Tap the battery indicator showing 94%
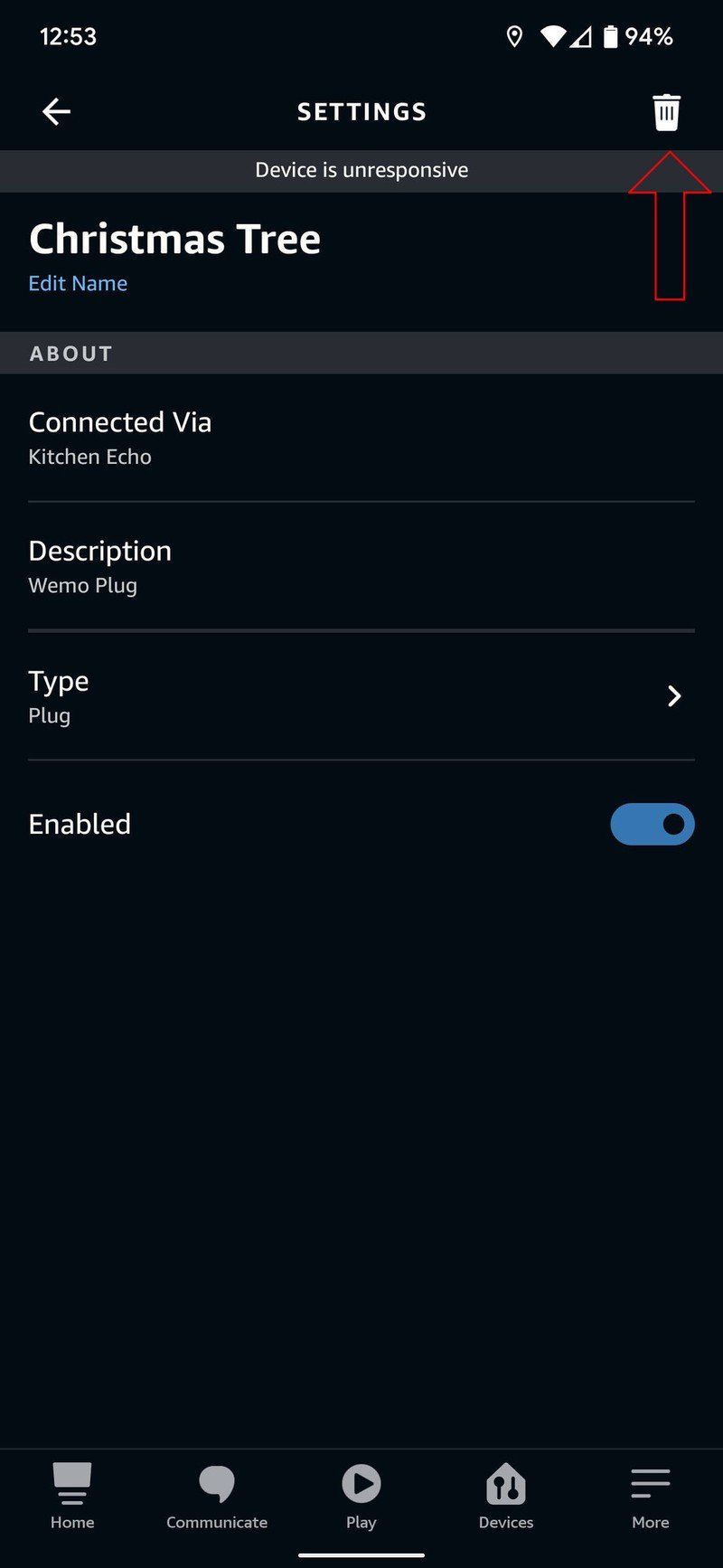723x1568 pixels. (x=613, y=36)
